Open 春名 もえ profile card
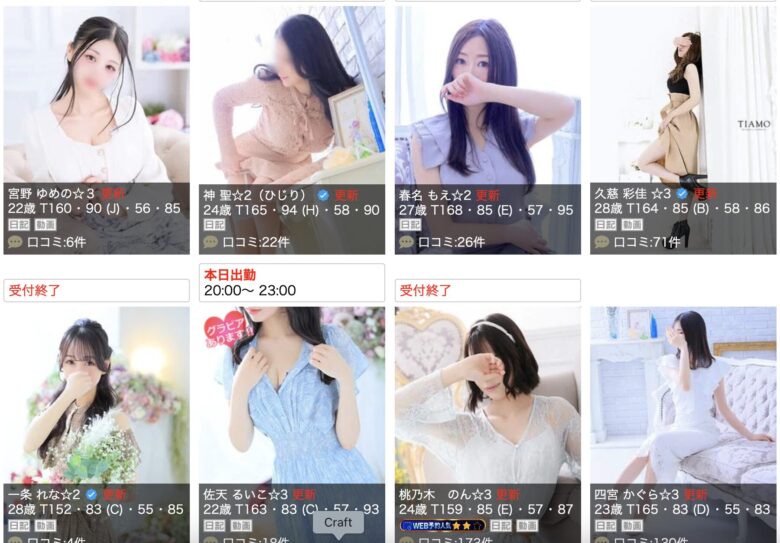 pos(487,100)
